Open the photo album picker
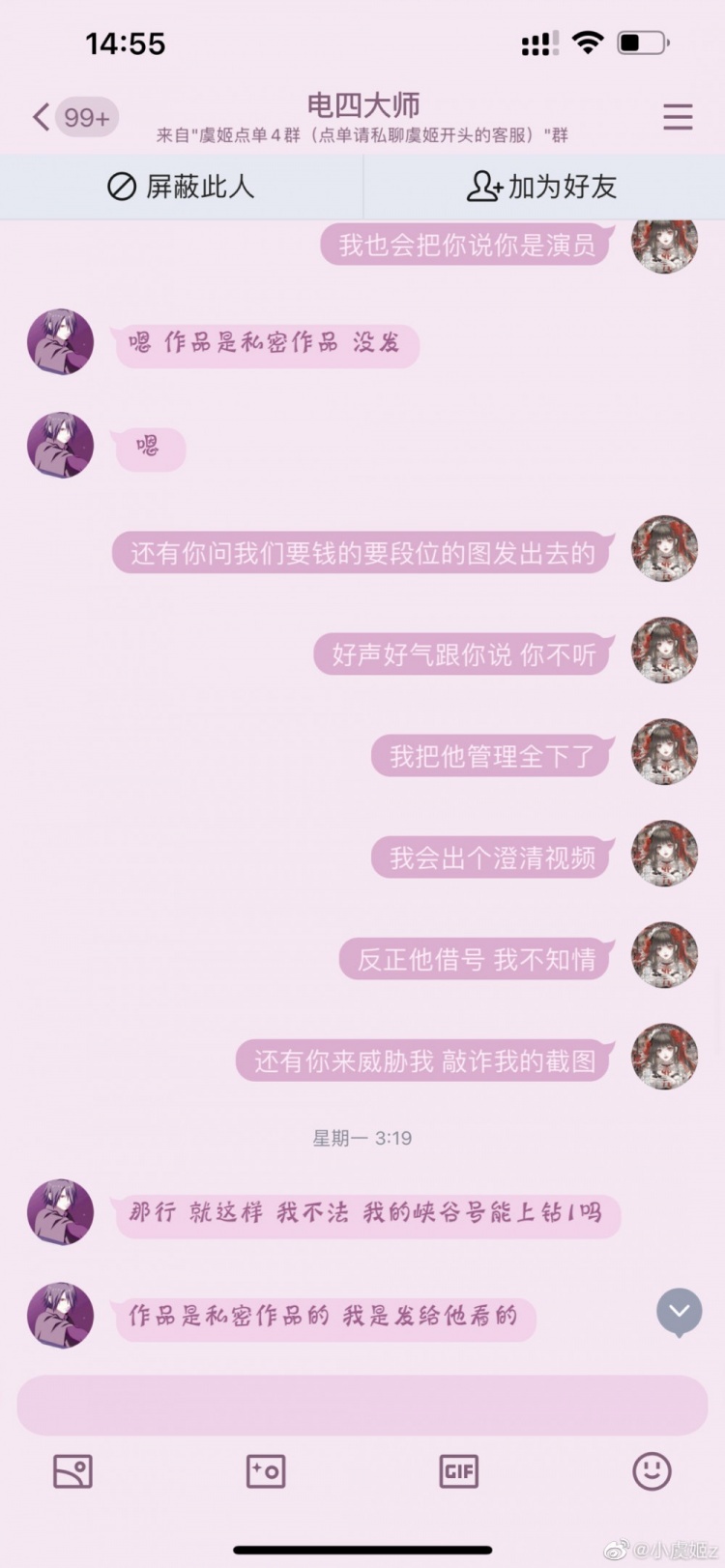The width and height of the screenshot is (725, 1568). [72, 1471]
